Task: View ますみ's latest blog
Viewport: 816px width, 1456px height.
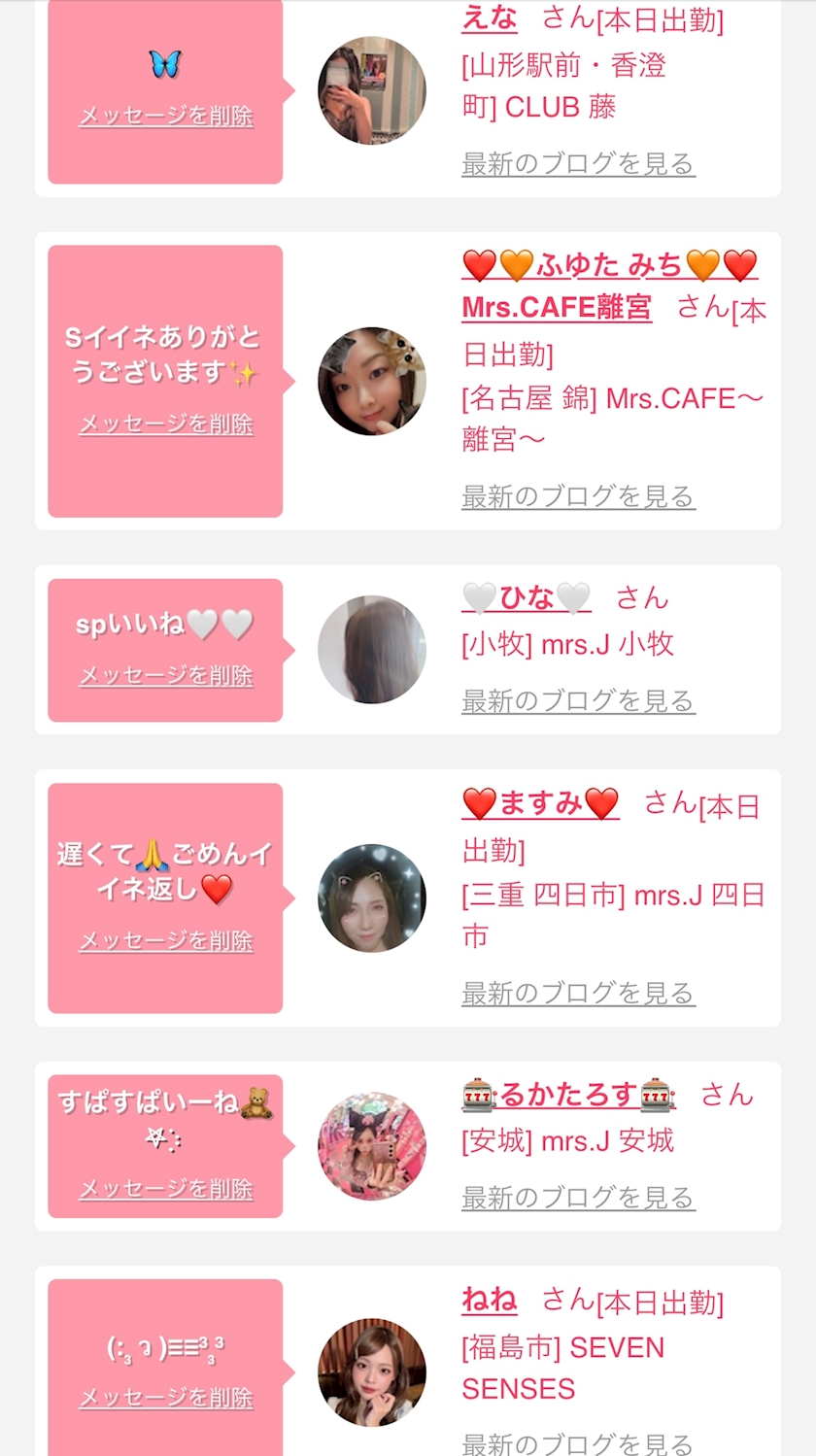Action: pos(578,994)
